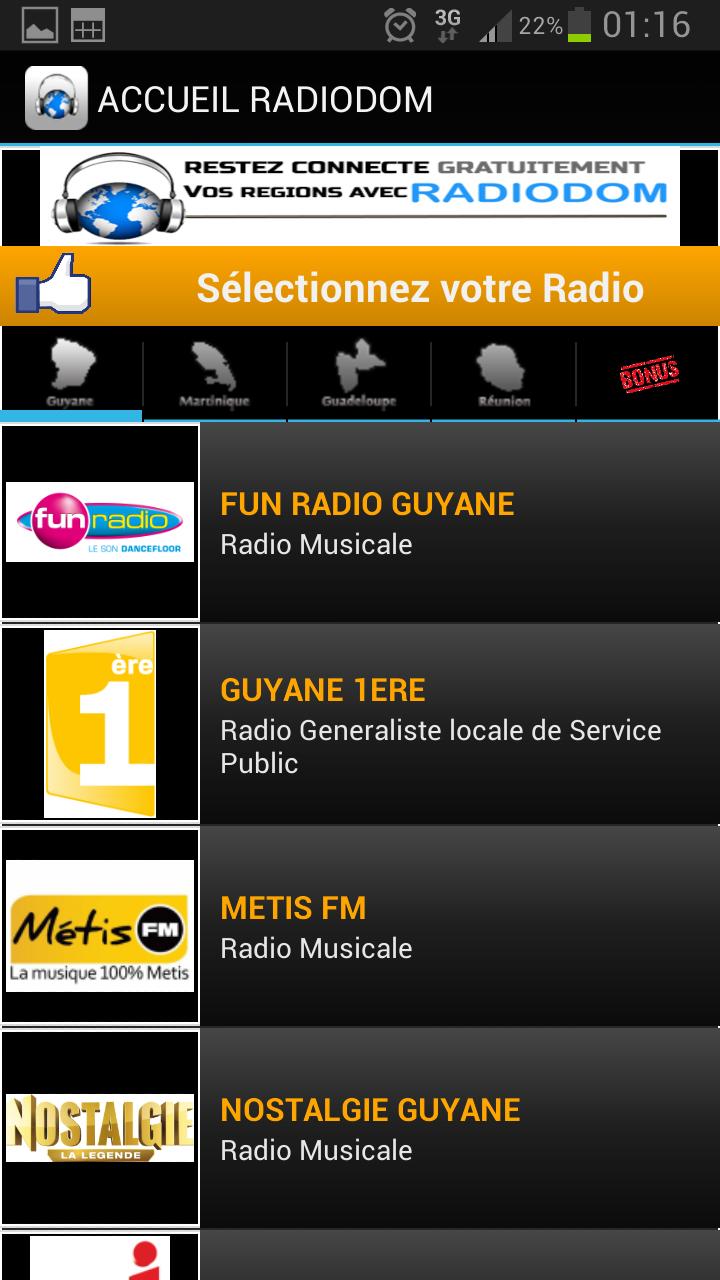Tap the Guyane 1ere station logo
This screenshot has height=1280, width=720.
pyautogui.click(x=100, y=723)
